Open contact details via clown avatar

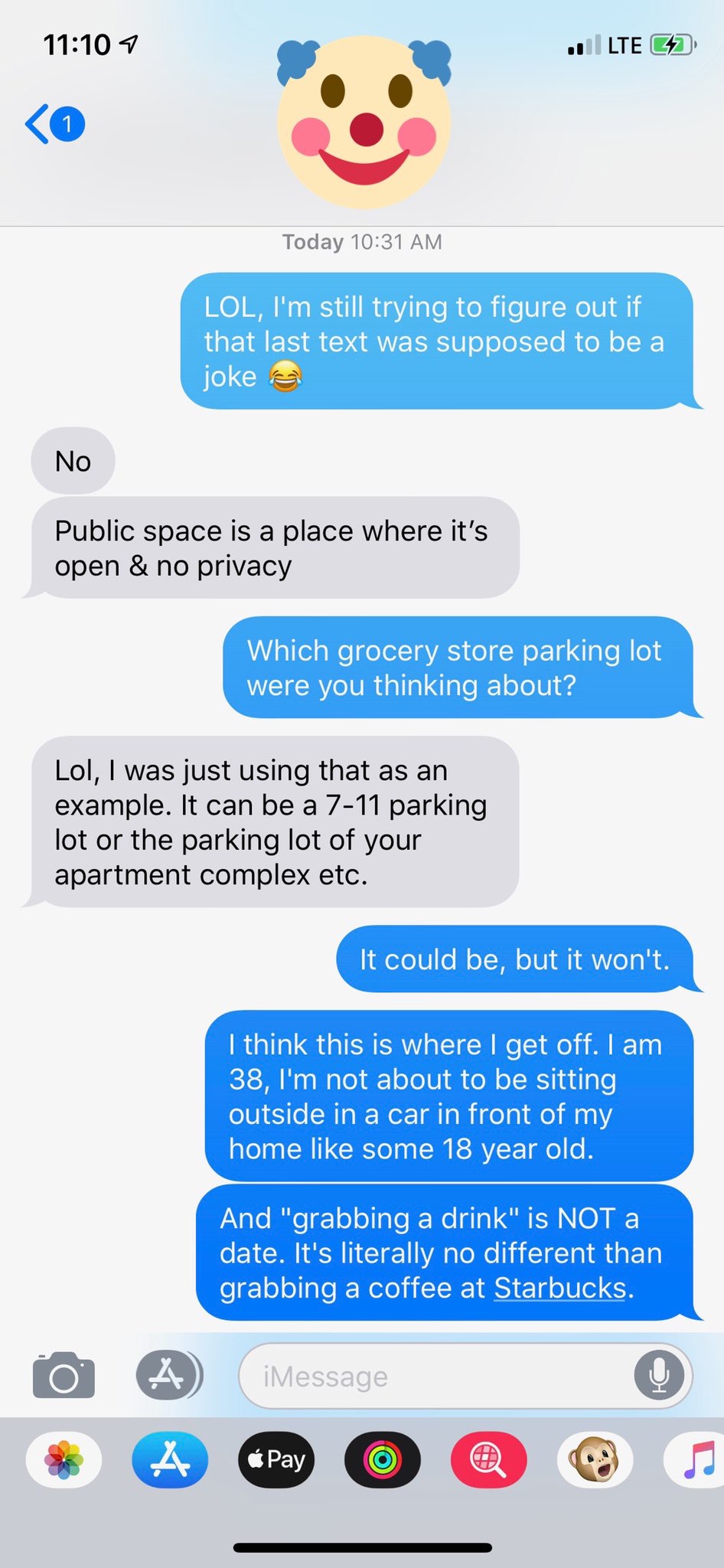tap(364, 121)
